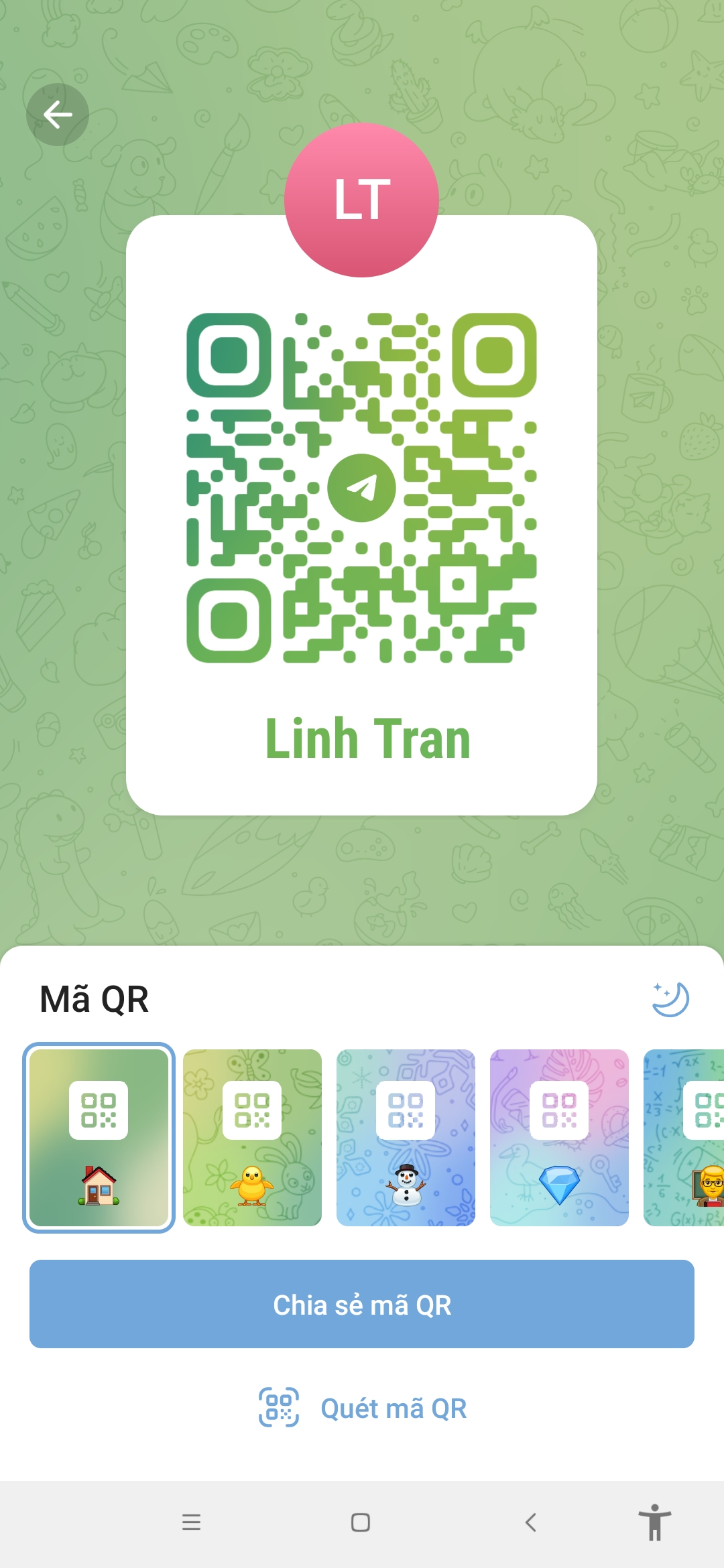Pick the snowman QR theme

point(406,1137)
